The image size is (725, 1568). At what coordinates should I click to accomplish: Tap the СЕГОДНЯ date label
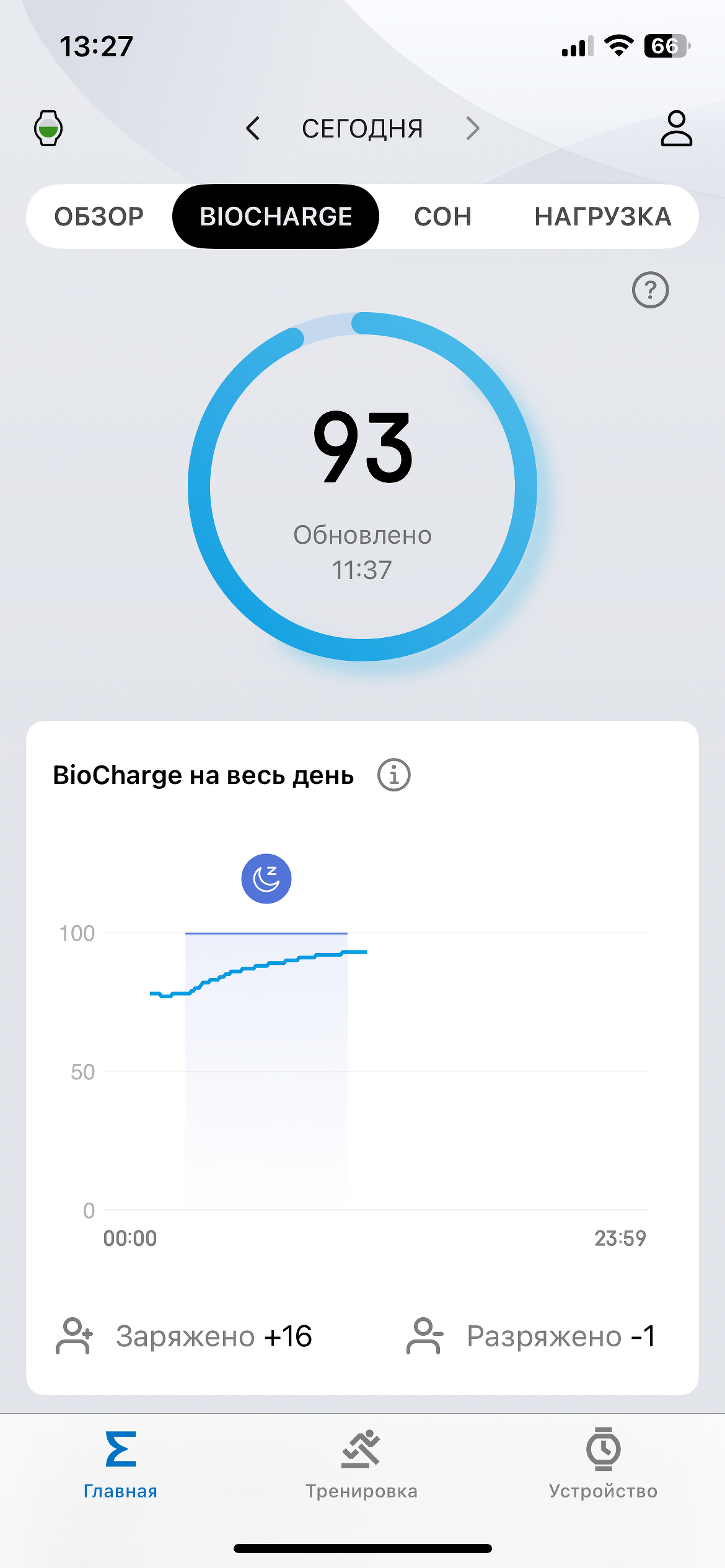[x=362, y=129]
